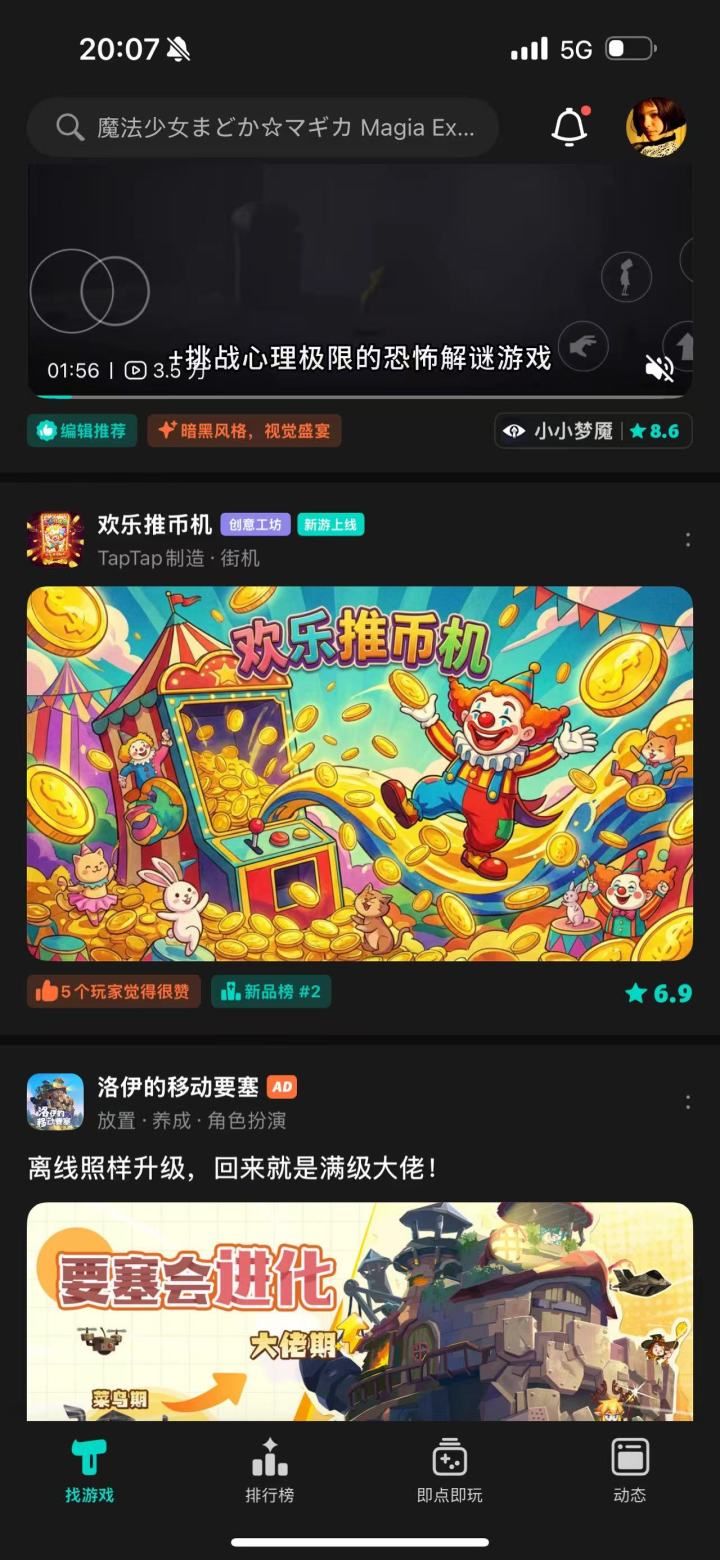Unmute the video audio
This screenshot has height=1560, width=720.
point(659,368)
